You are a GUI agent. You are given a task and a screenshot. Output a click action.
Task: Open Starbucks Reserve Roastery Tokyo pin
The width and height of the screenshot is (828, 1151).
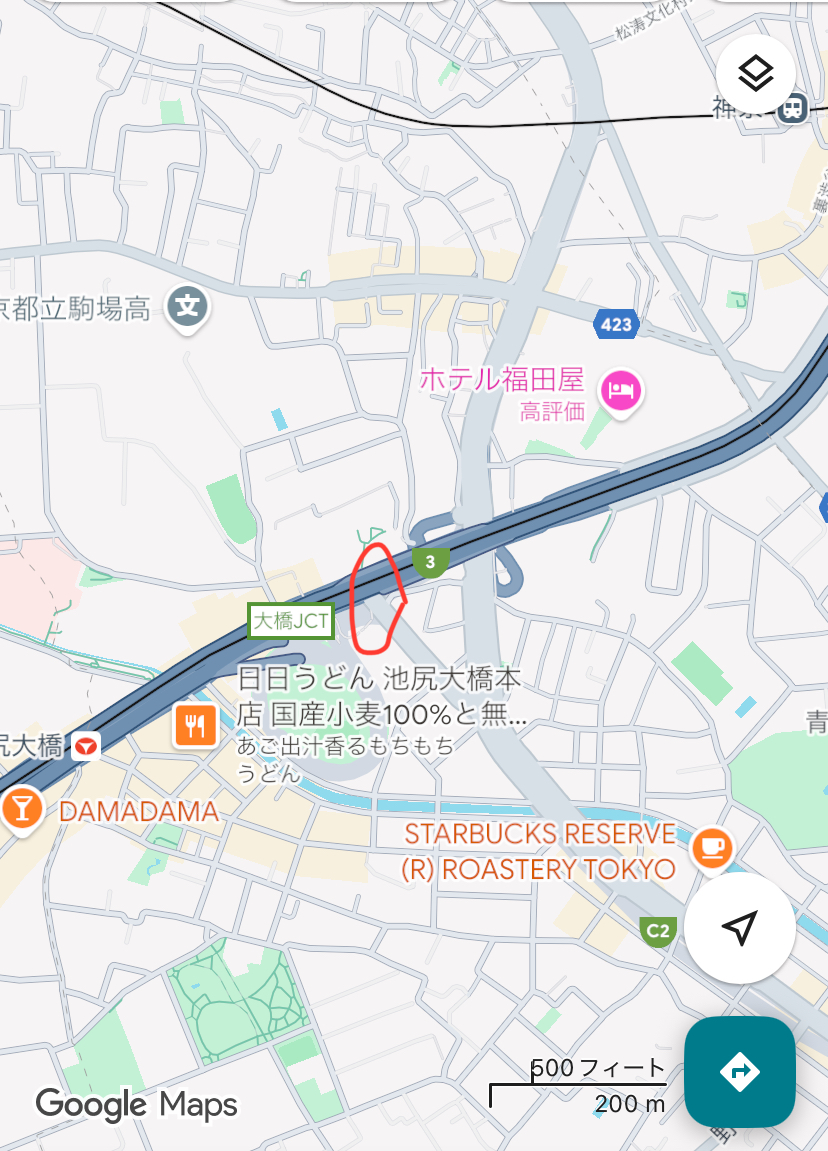point(712,848)
